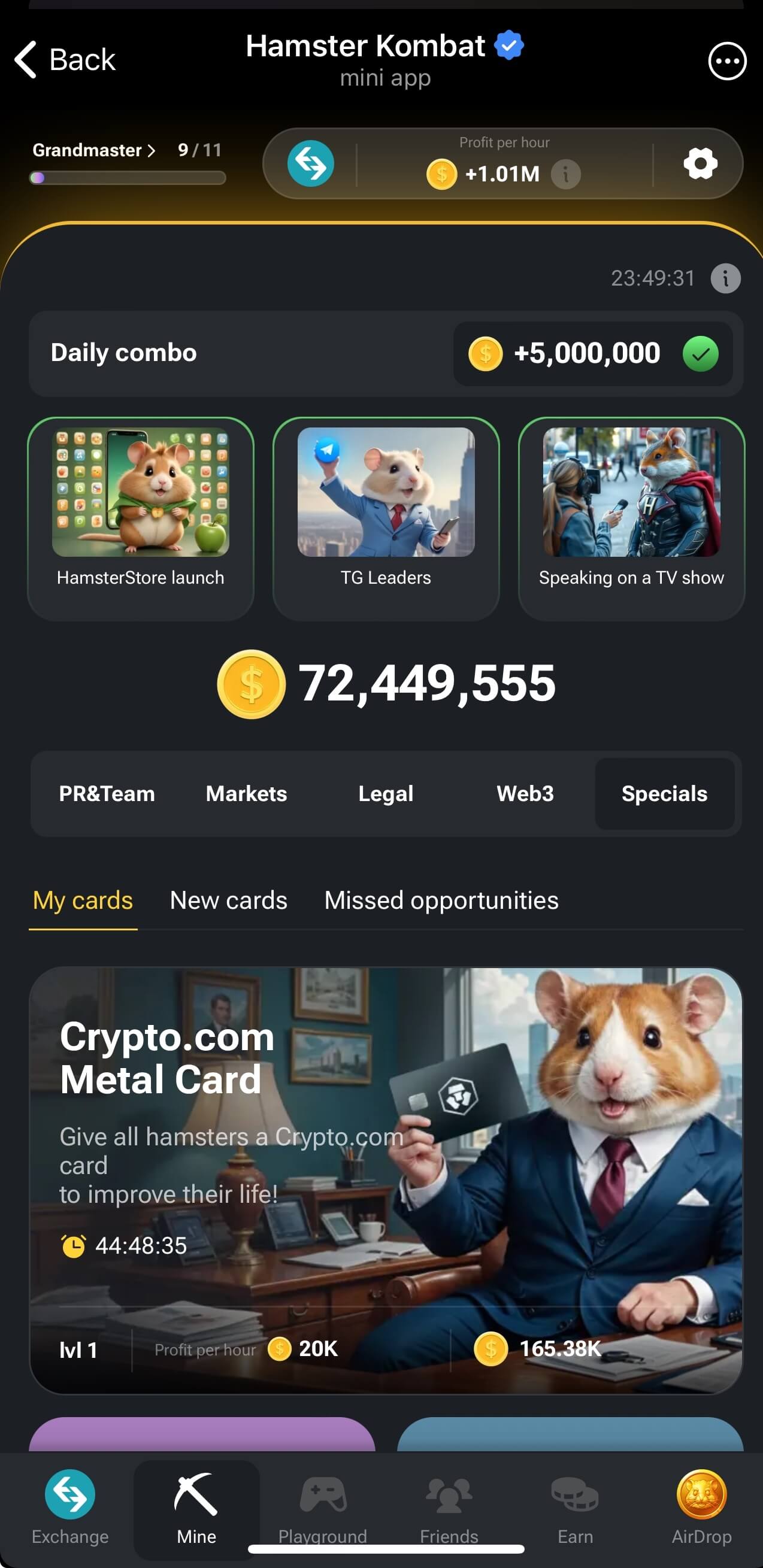The width and height of the screenshot is (763, 1568).
Task: View Missed opportunities tab
Action: point(441,900)
